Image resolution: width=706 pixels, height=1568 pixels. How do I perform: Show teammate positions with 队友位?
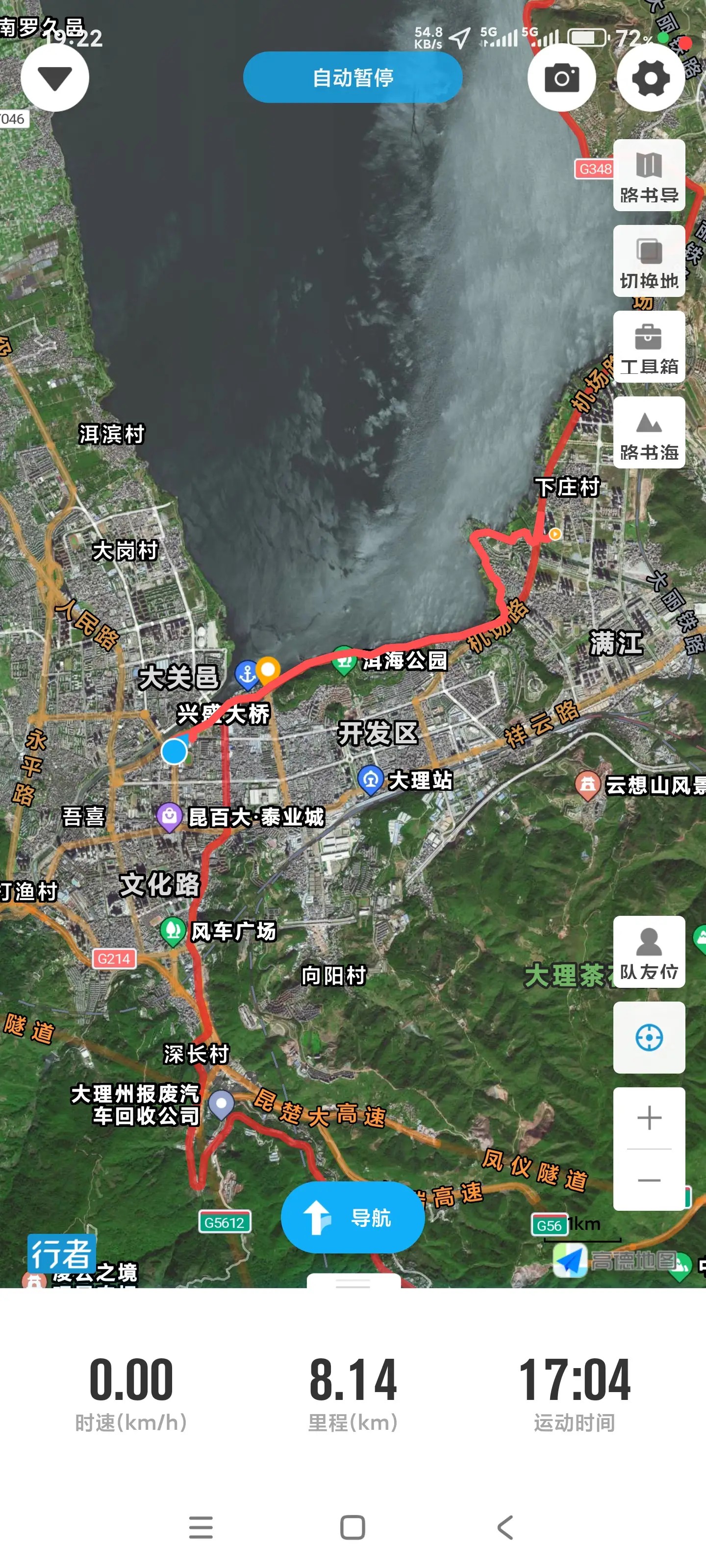coord(649,952)
